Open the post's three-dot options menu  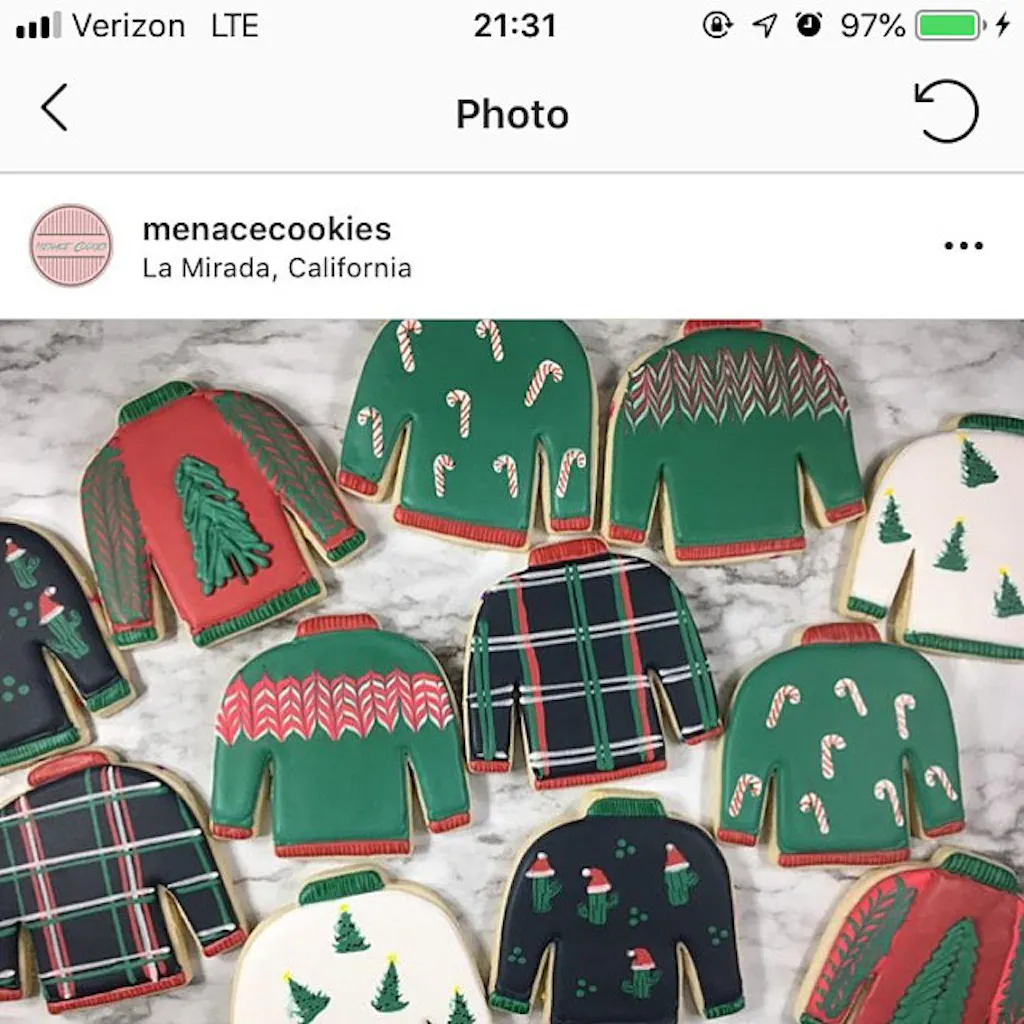[x=963, y=246]
